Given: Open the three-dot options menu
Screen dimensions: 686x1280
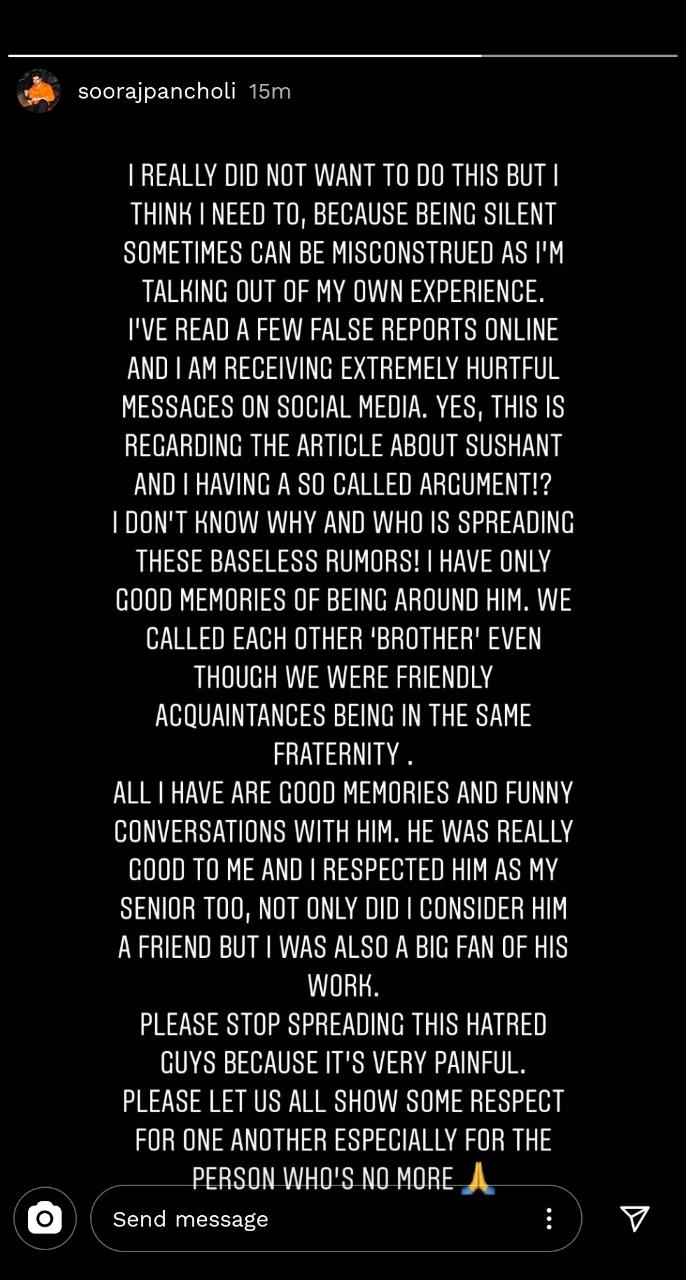Looking at the screenshot, I should pos(549,1218).
